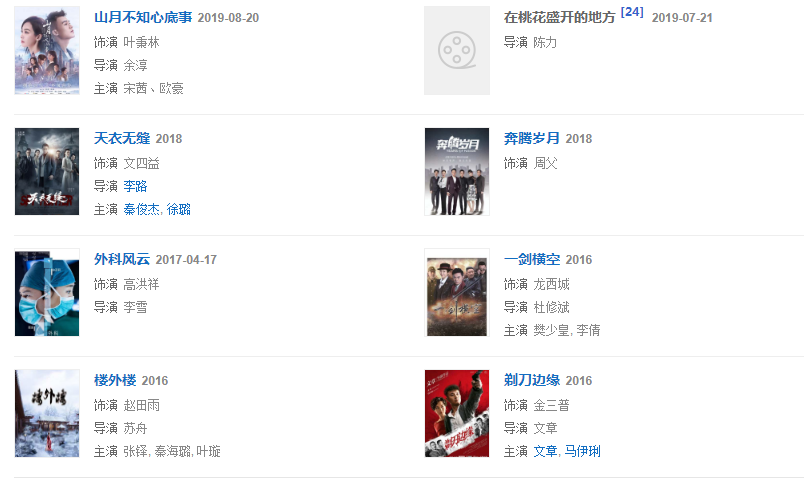Tap the 楼外楼 poster image
The width and height of the screenshot is (804, 483).
click(x=47, y=414)
